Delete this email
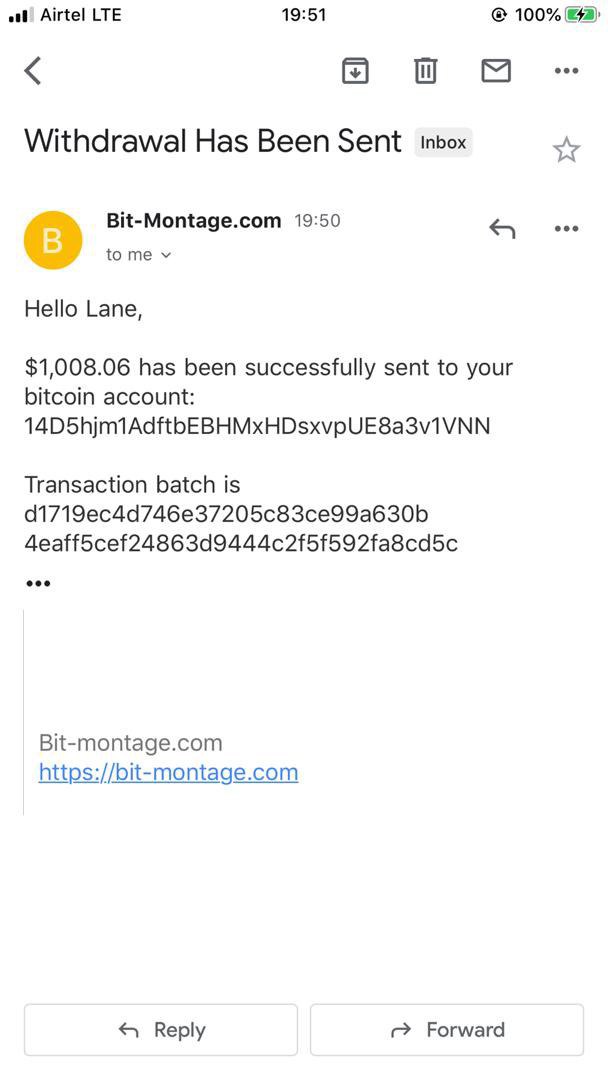 pos(426,70)
